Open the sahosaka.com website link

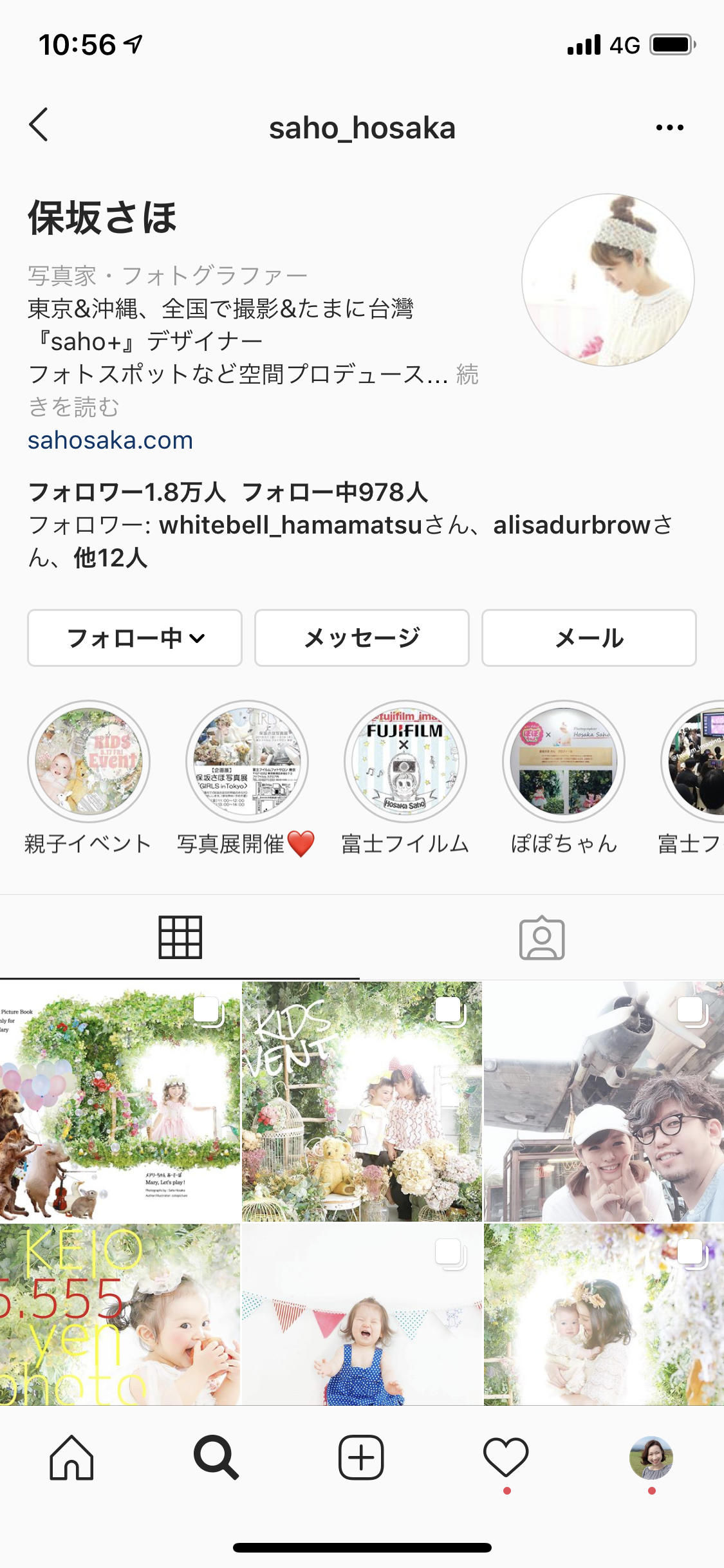click(x=110, y=440)
